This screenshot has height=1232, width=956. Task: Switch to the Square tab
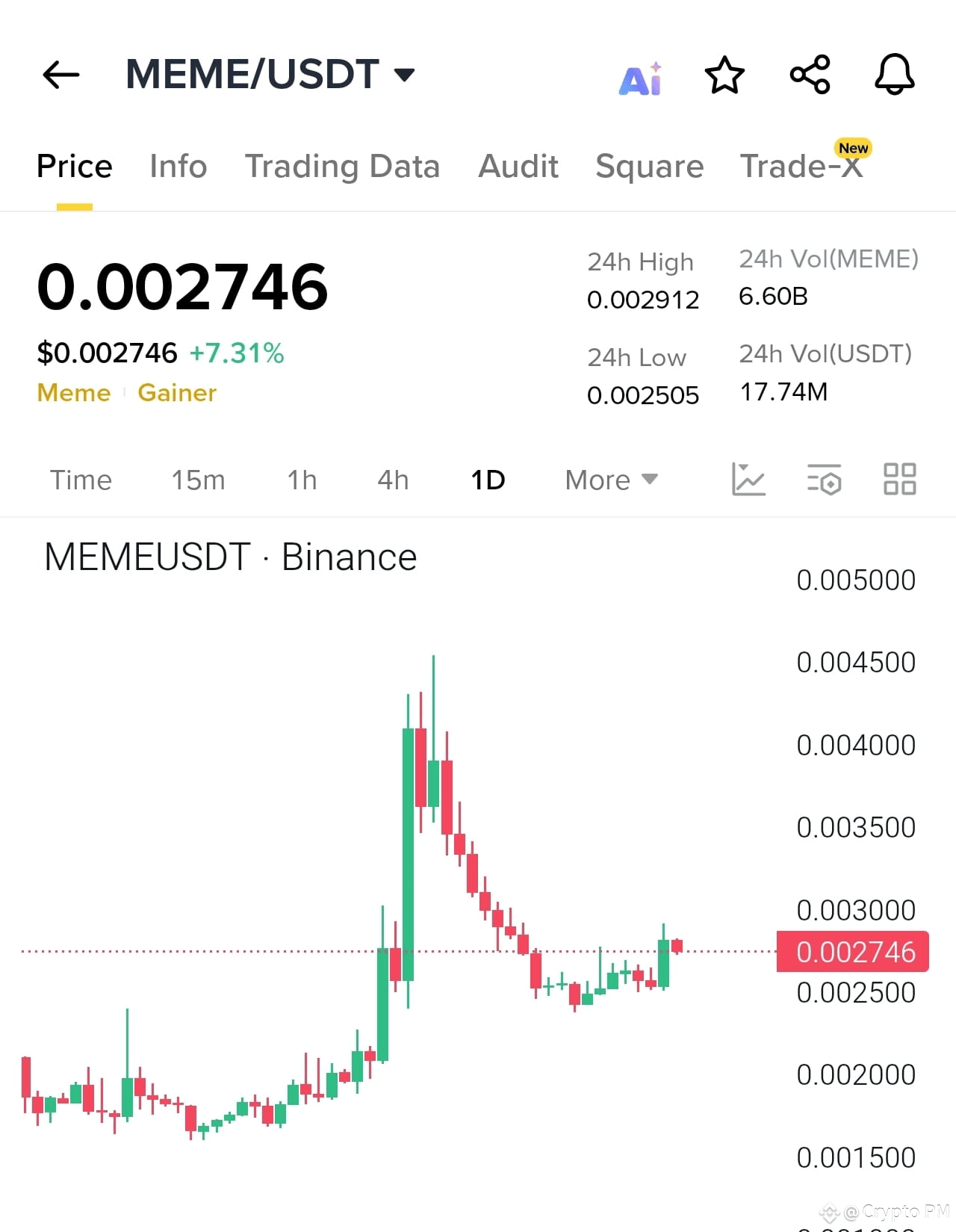coord(649,166)
